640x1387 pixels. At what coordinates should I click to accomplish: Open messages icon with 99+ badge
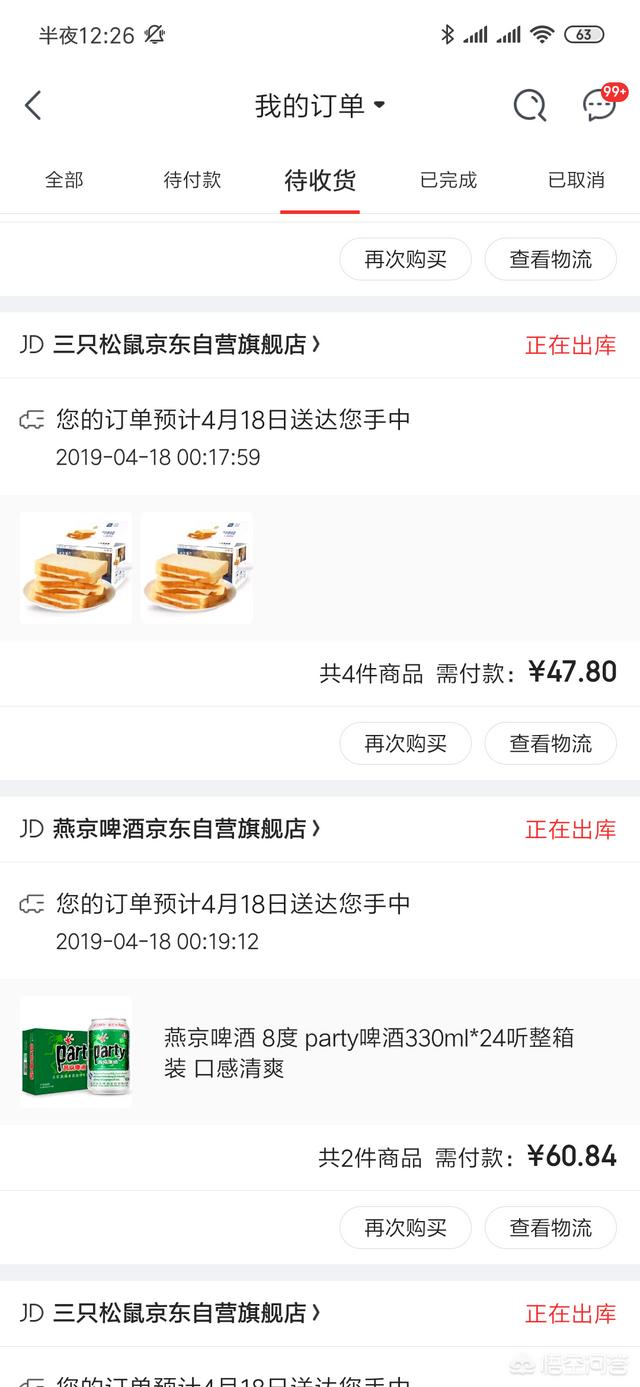pos(603,103)
